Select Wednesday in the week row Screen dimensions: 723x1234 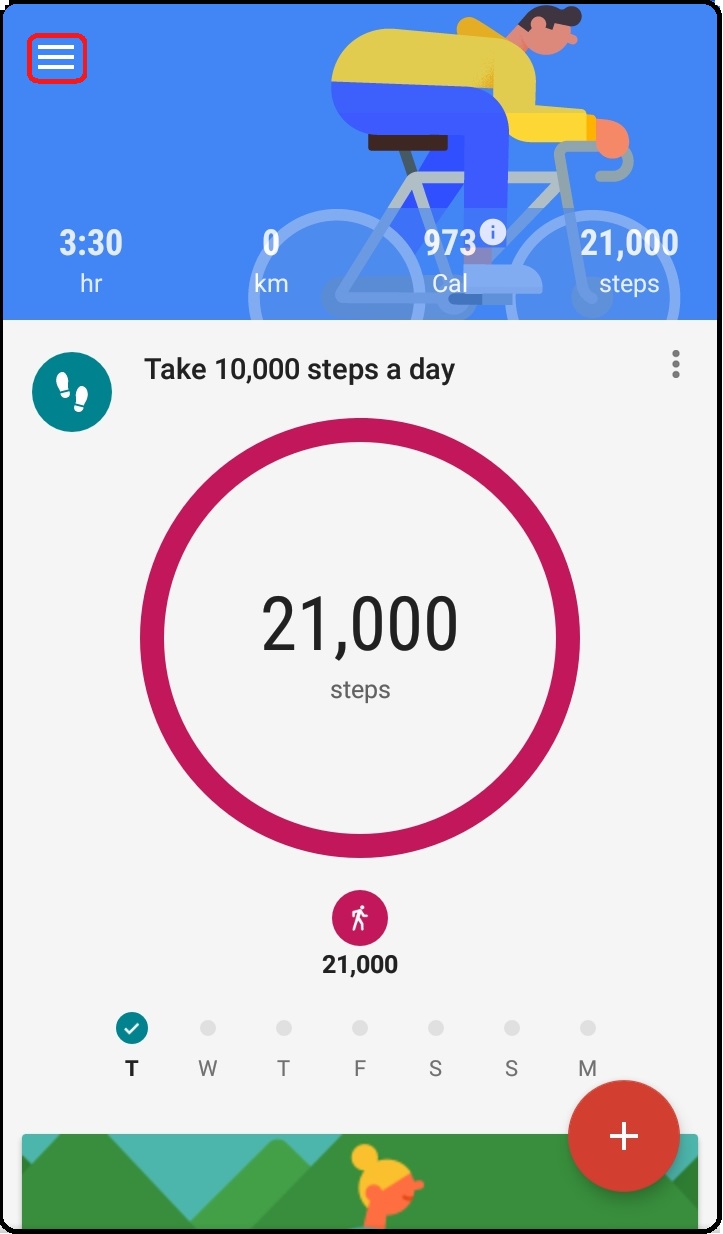207,1046
